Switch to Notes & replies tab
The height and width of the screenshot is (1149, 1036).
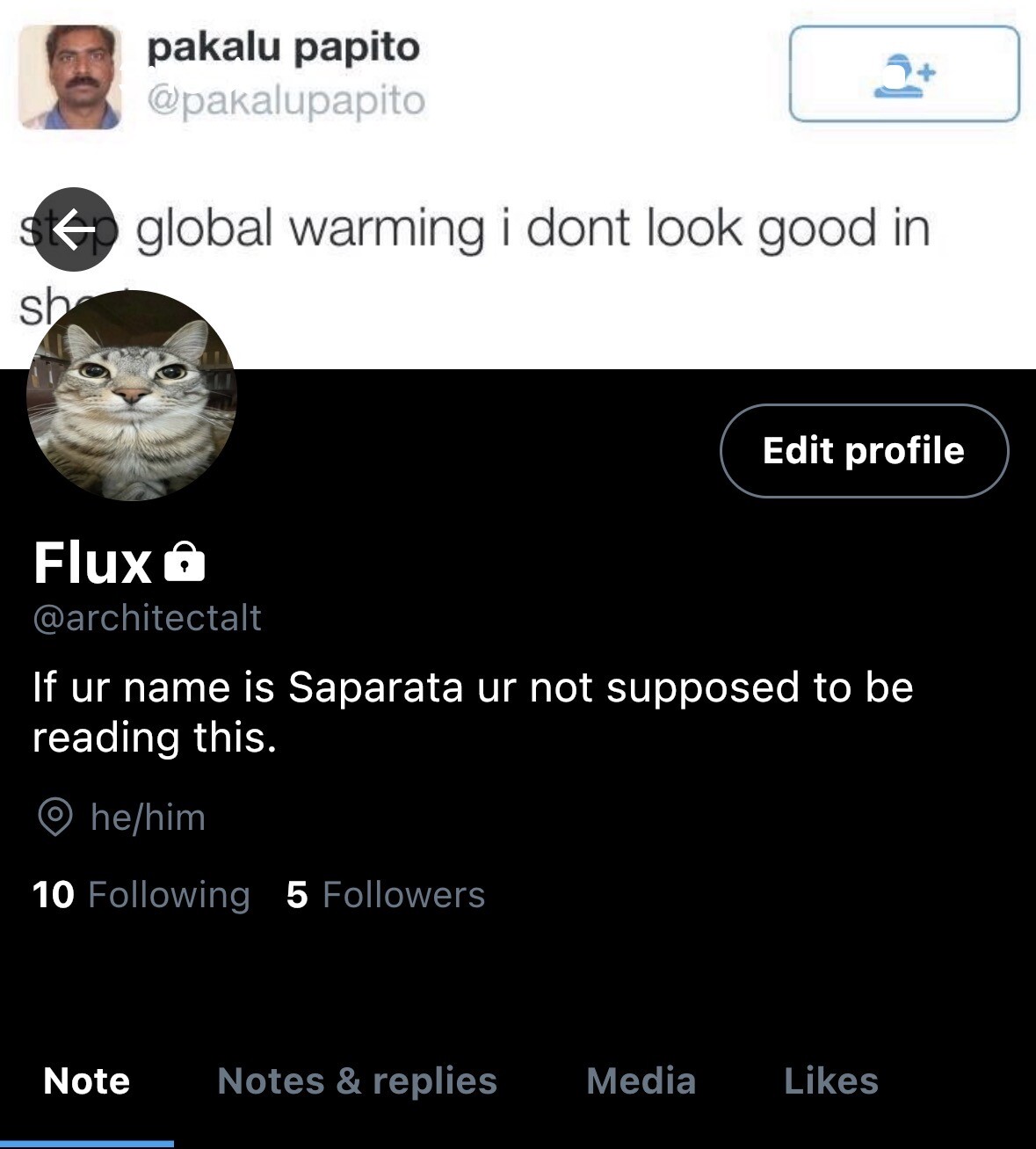[x=357, y=1081]
